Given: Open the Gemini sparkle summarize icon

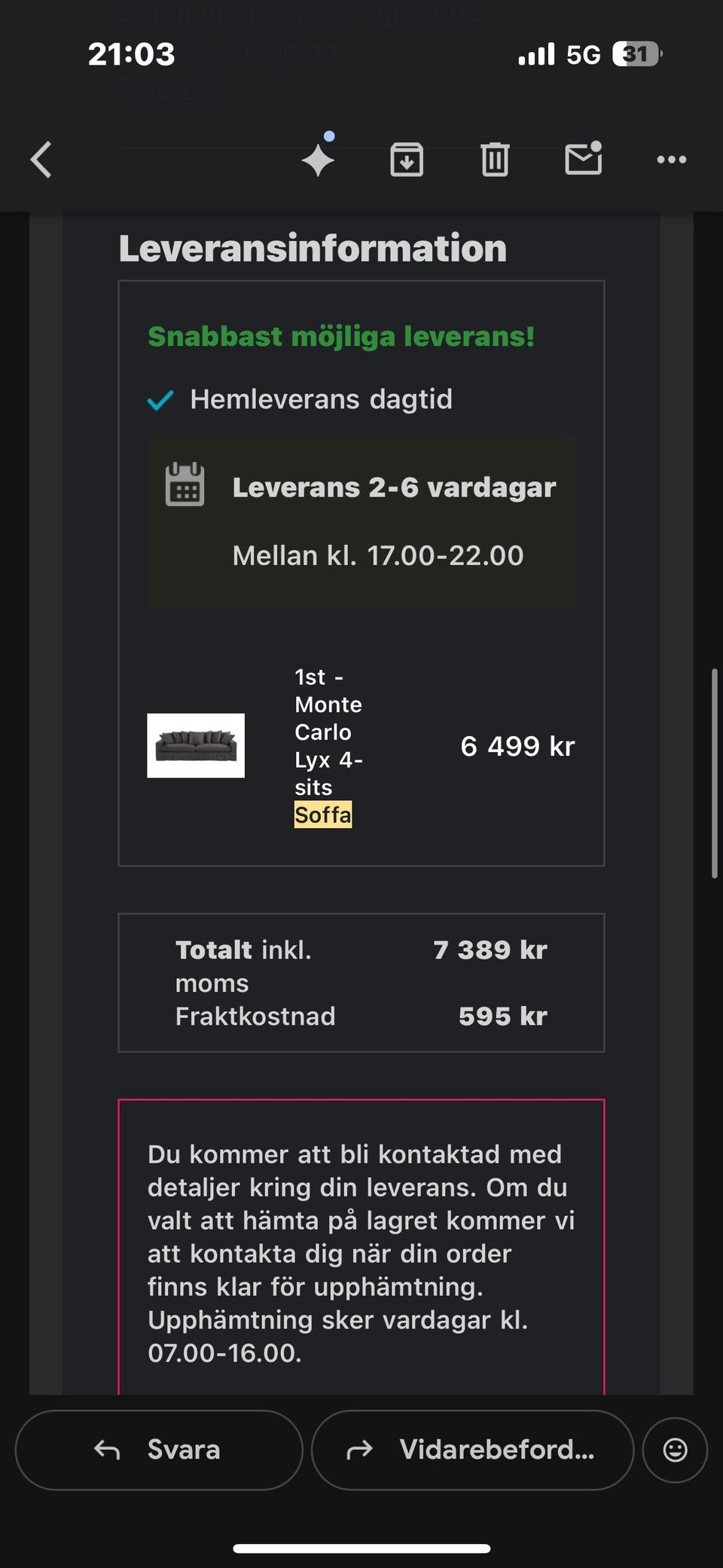Looking at the screenshot, I should coord(319,157).
